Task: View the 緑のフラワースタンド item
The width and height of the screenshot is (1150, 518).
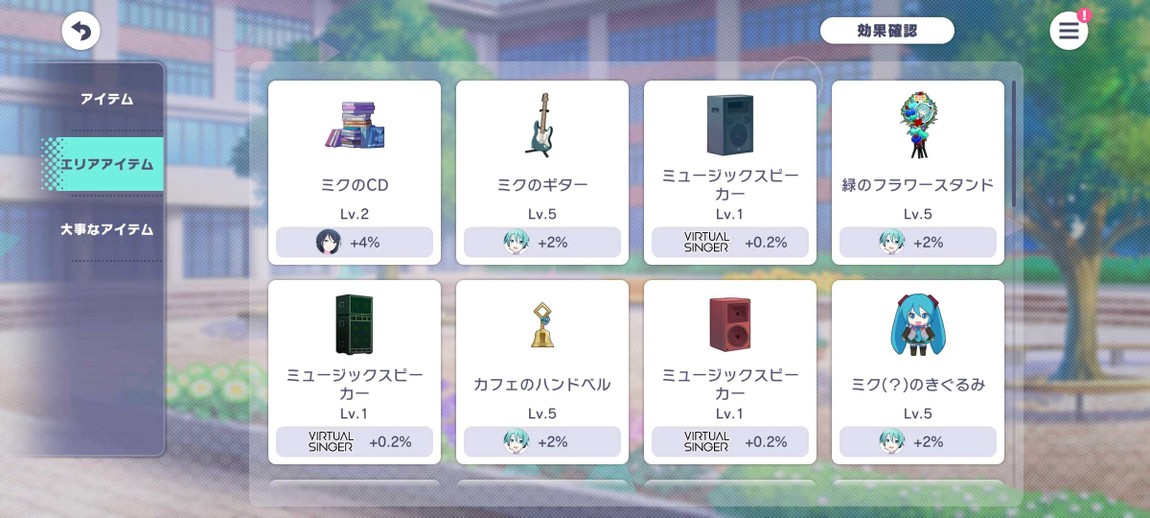Action: pos(917,172)
